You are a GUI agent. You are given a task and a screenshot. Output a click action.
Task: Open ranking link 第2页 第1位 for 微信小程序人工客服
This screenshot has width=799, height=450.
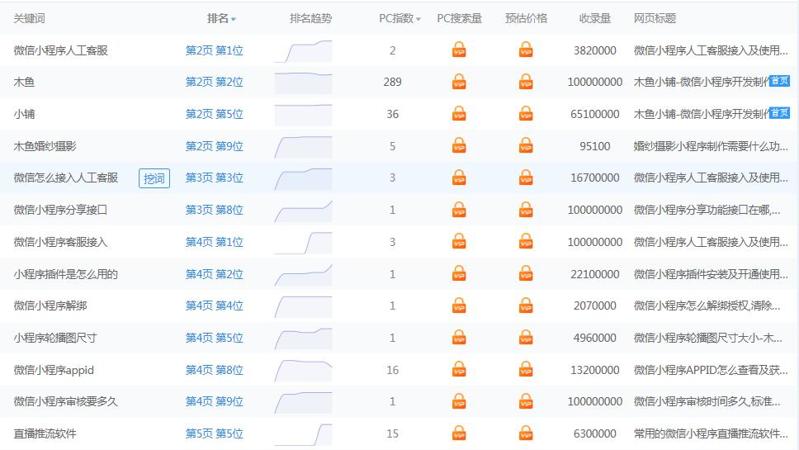tap(214, 50)
